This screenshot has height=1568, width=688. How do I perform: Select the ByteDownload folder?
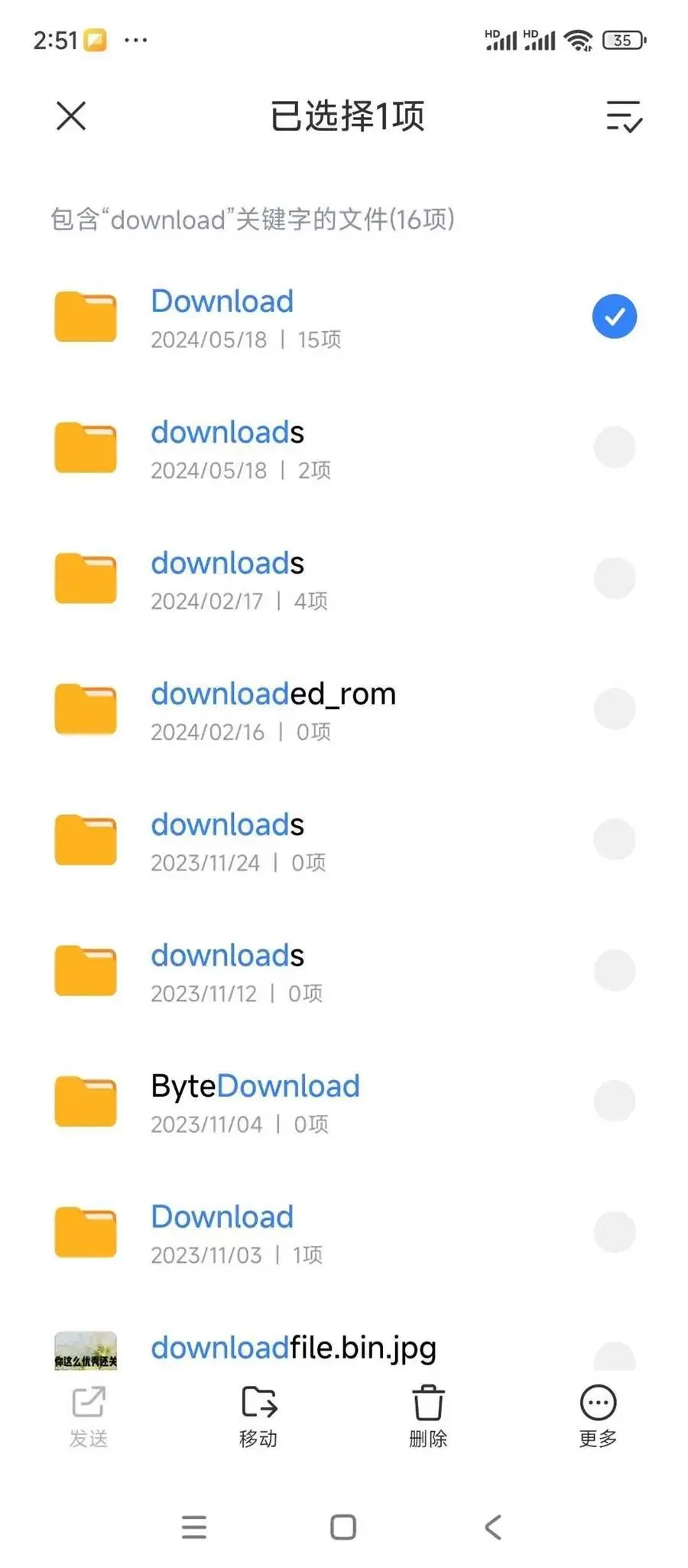pos(614,1101)
